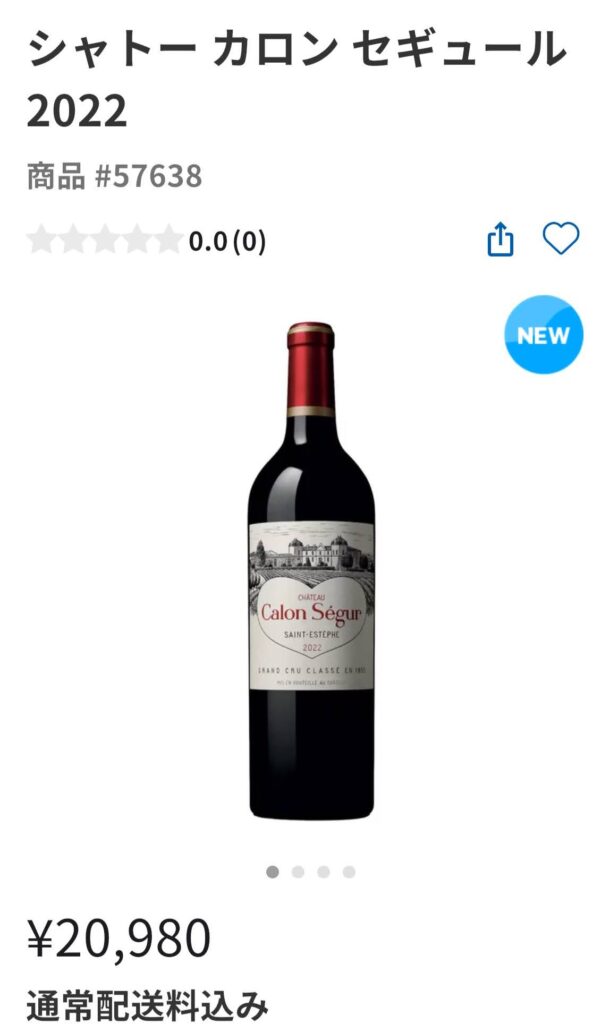Open the Calon Ségur bottle product image

point(311,570)
